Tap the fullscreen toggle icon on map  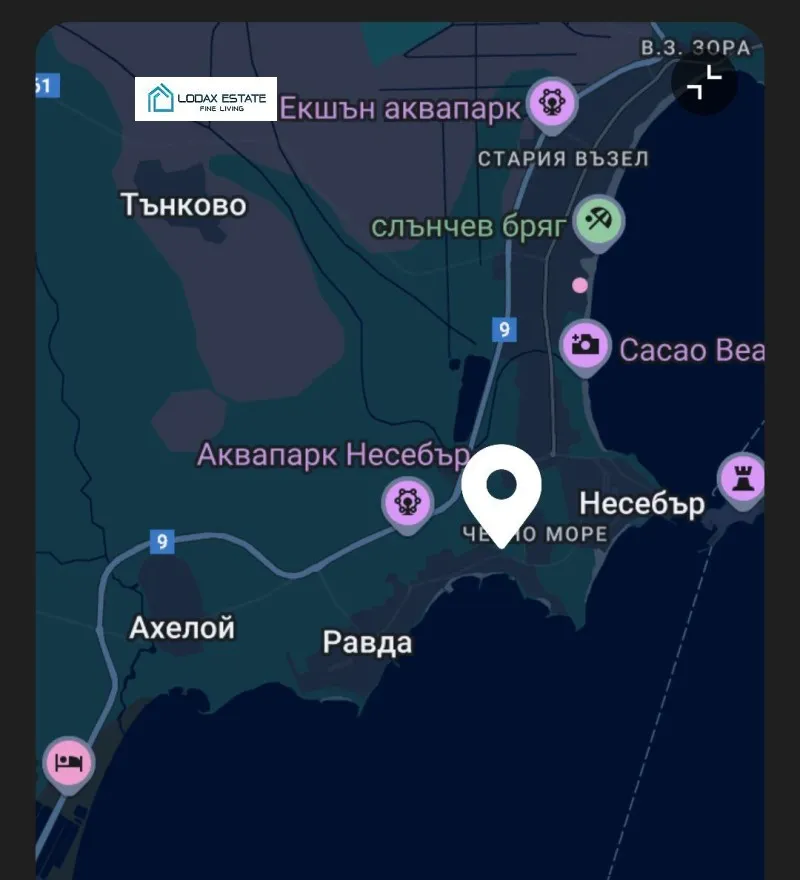click(704, 82)
